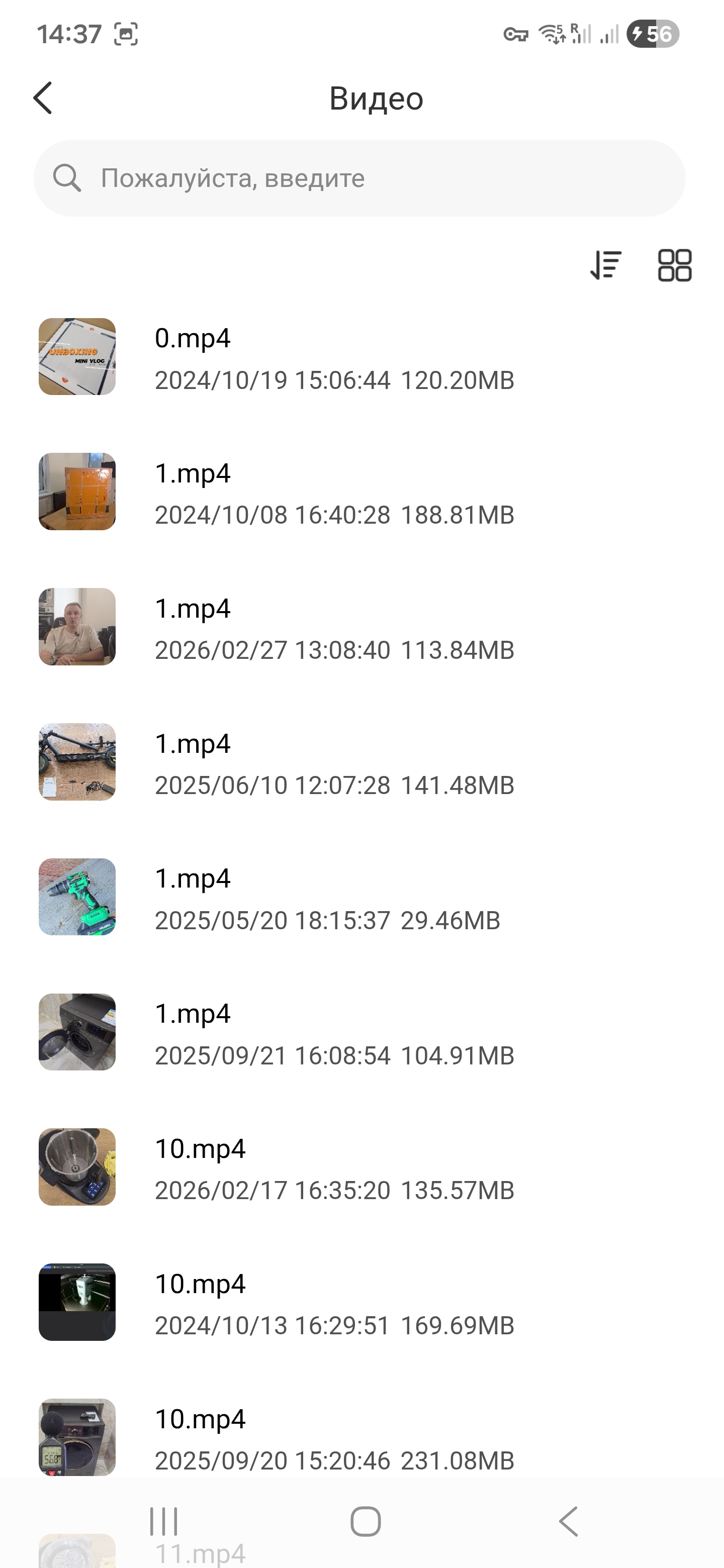Select 1.mp4 sized 141.48MB
The height and width of the screenshot is (1568, 724).
(x=334, y=763)
